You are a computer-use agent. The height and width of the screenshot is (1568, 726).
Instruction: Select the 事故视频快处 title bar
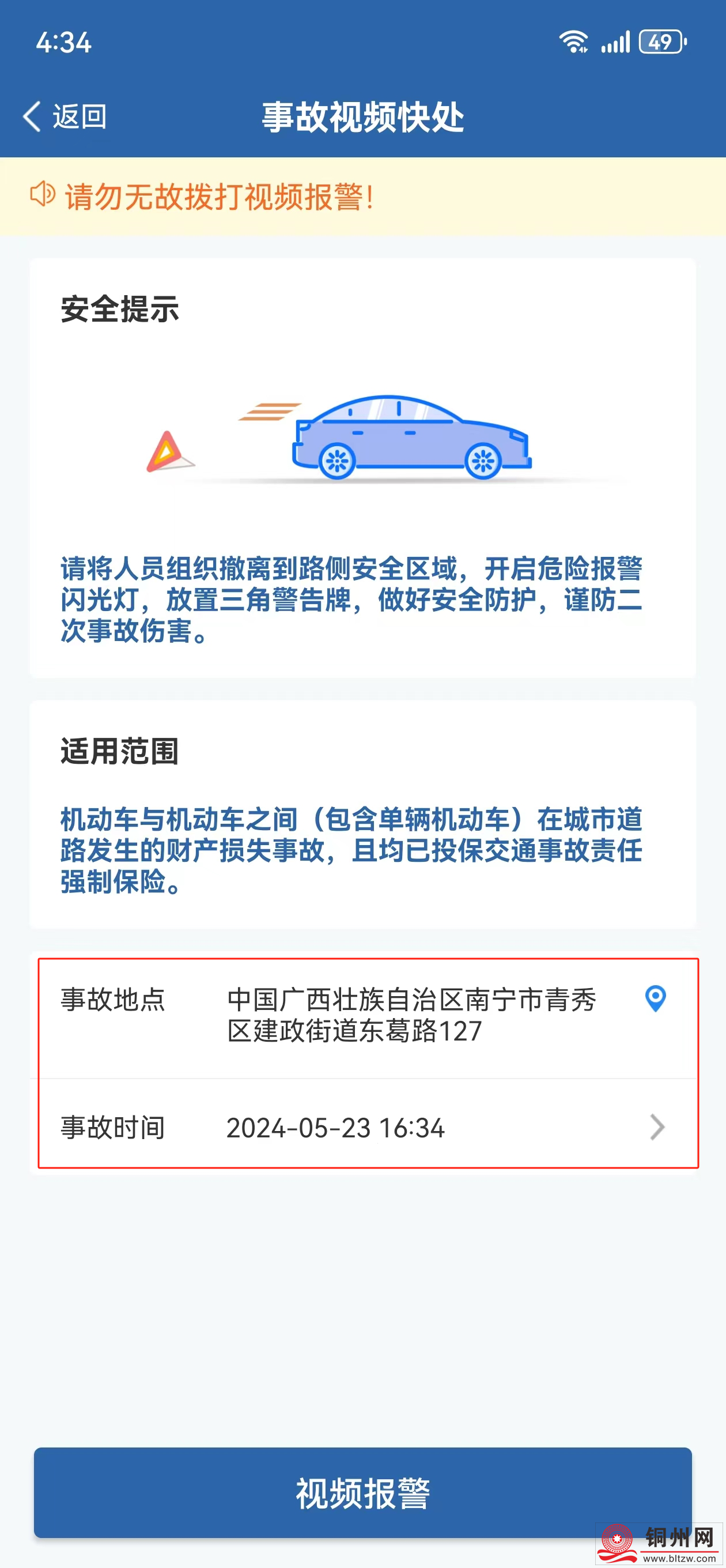tap(362, 117)
